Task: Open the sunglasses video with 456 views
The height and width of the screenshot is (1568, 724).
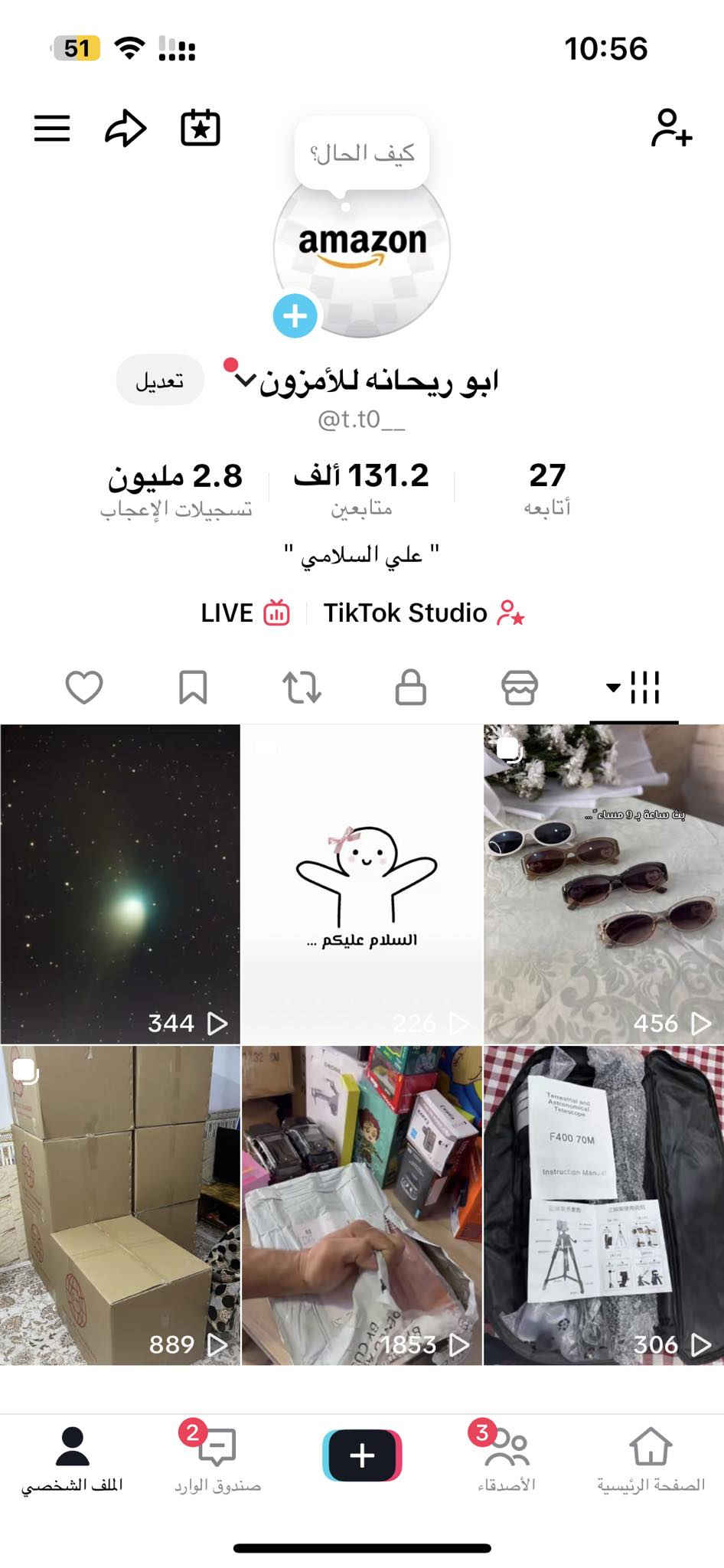Action: pos(603,884)
